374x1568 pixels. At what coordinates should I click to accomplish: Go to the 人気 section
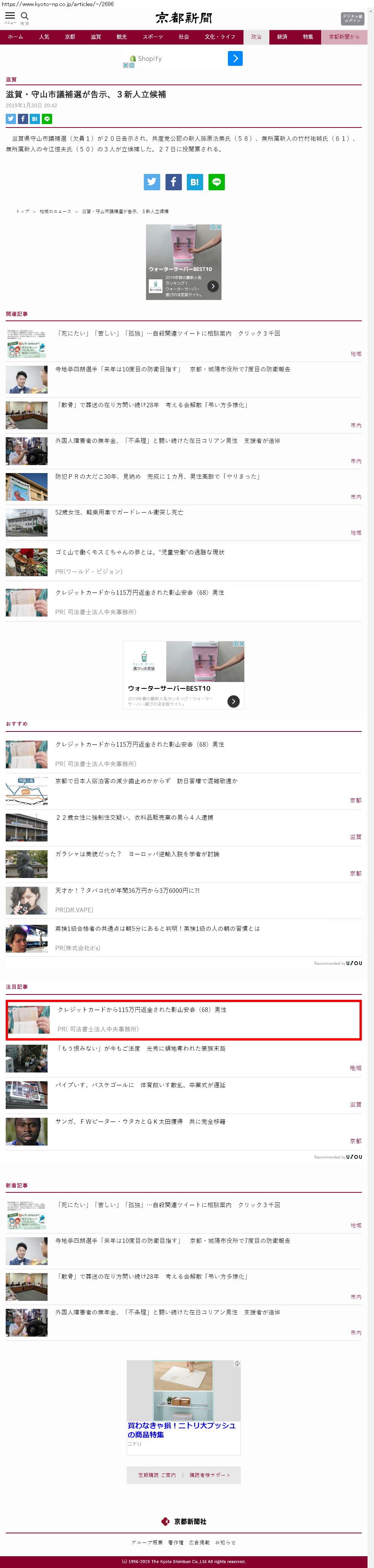[x=44, y=37]
